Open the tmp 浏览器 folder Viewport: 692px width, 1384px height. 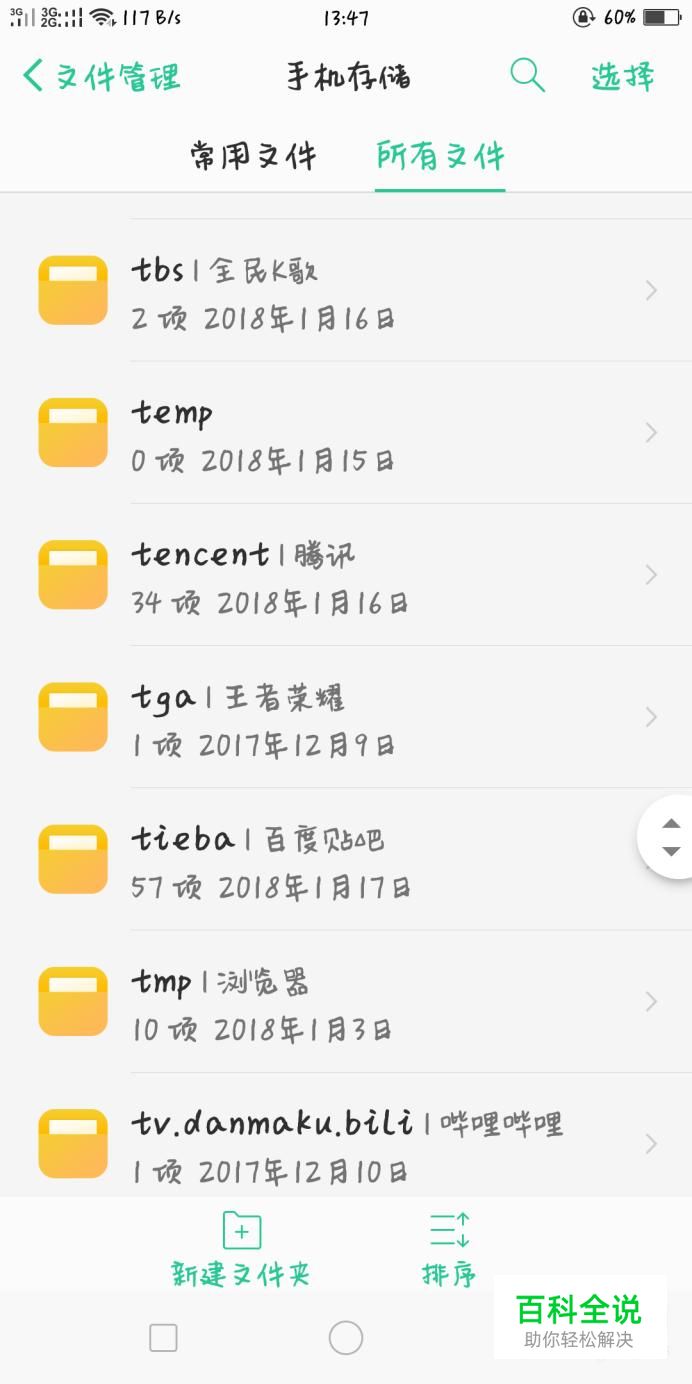point(346,1001)
